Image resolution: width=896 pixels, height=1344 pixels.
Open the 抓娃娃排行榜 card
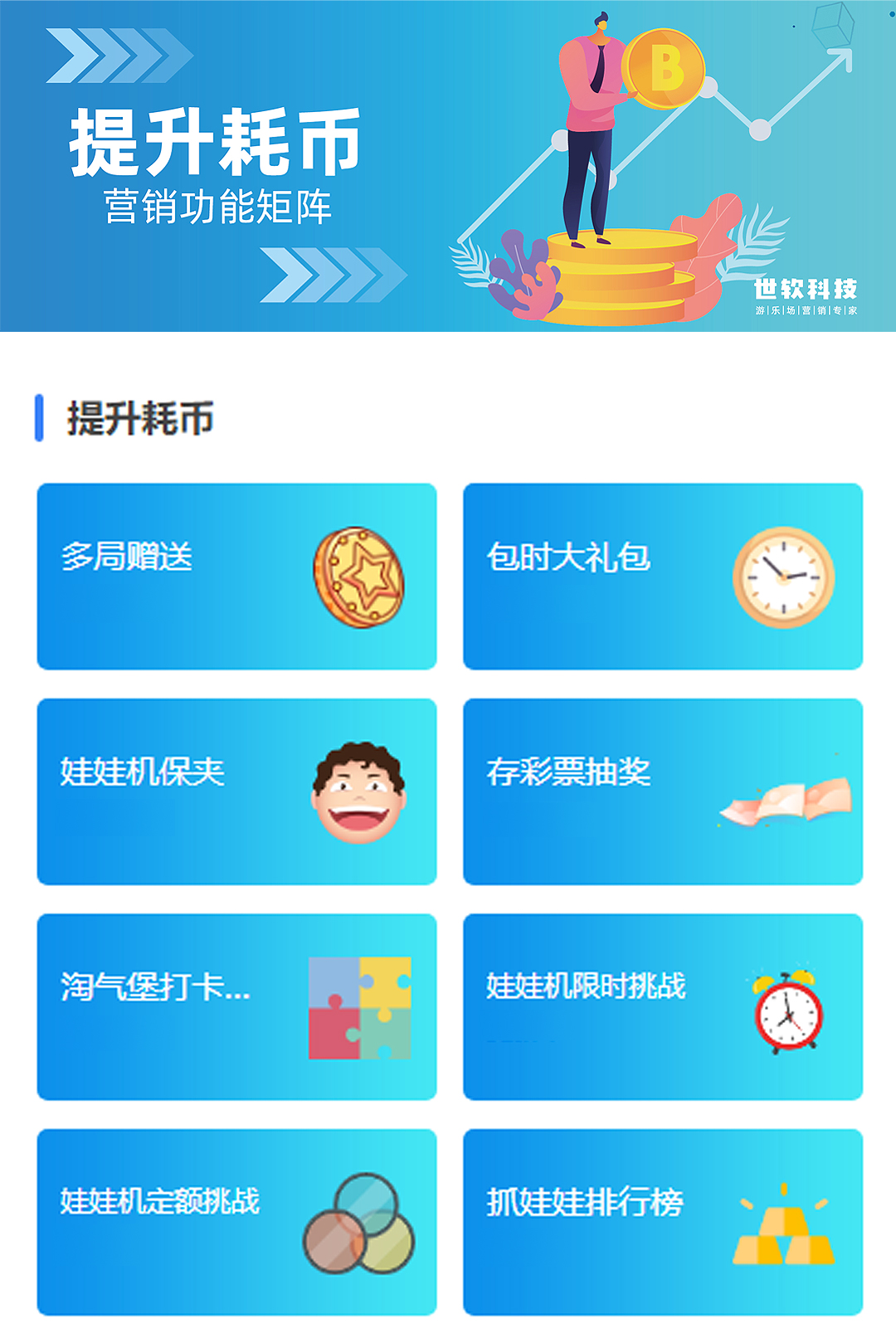coord(662,1221)
